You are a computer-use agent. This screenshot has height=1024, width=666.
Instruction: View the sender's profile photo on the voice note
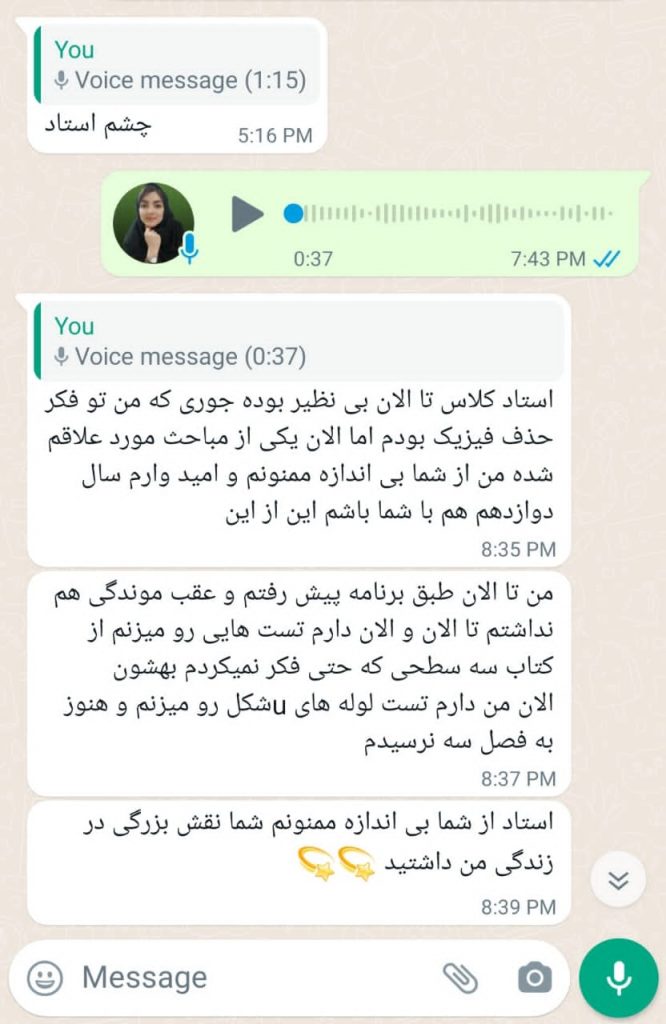click(x=153, y=222)
